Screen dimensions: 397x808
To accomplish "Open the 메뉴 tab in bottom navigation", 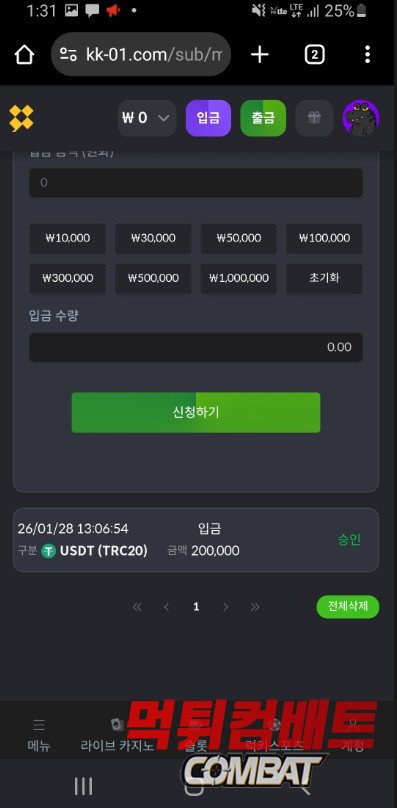I will tap(39, 735).
